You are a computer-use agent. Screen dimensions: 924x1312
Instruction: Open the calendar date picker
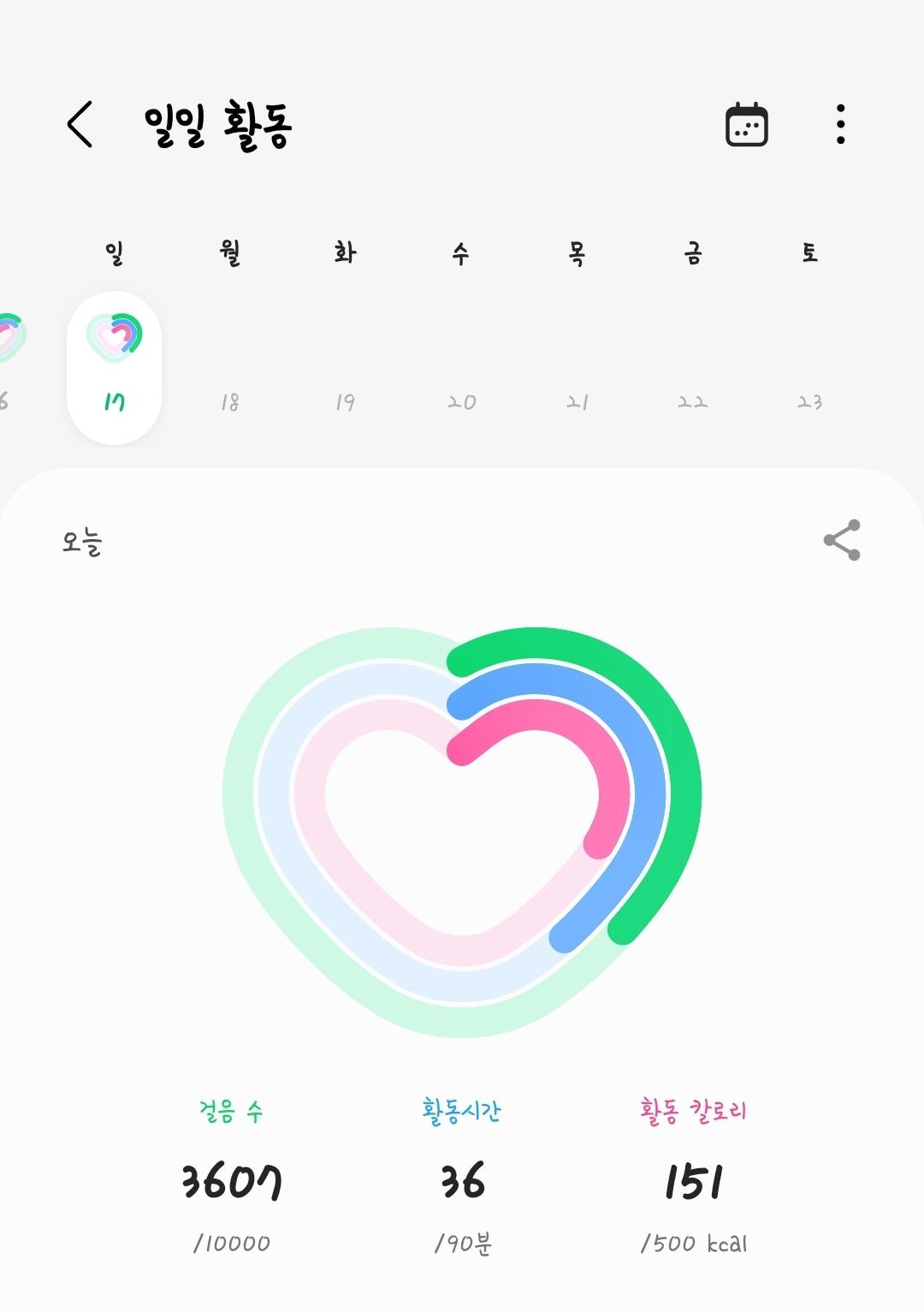746,125
